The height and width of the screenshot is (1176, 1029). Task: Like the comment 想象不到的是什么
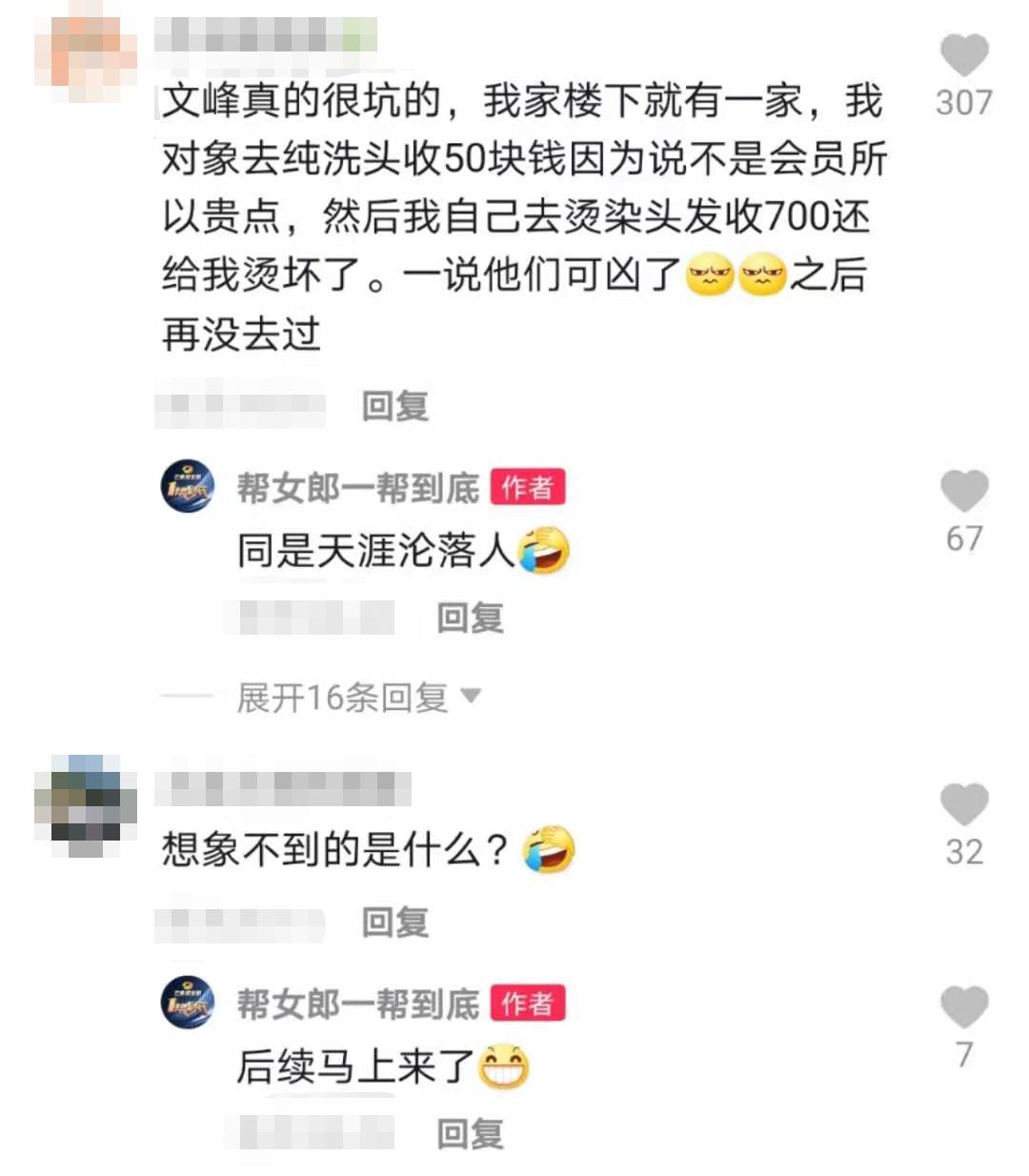[x=964, y=805]
